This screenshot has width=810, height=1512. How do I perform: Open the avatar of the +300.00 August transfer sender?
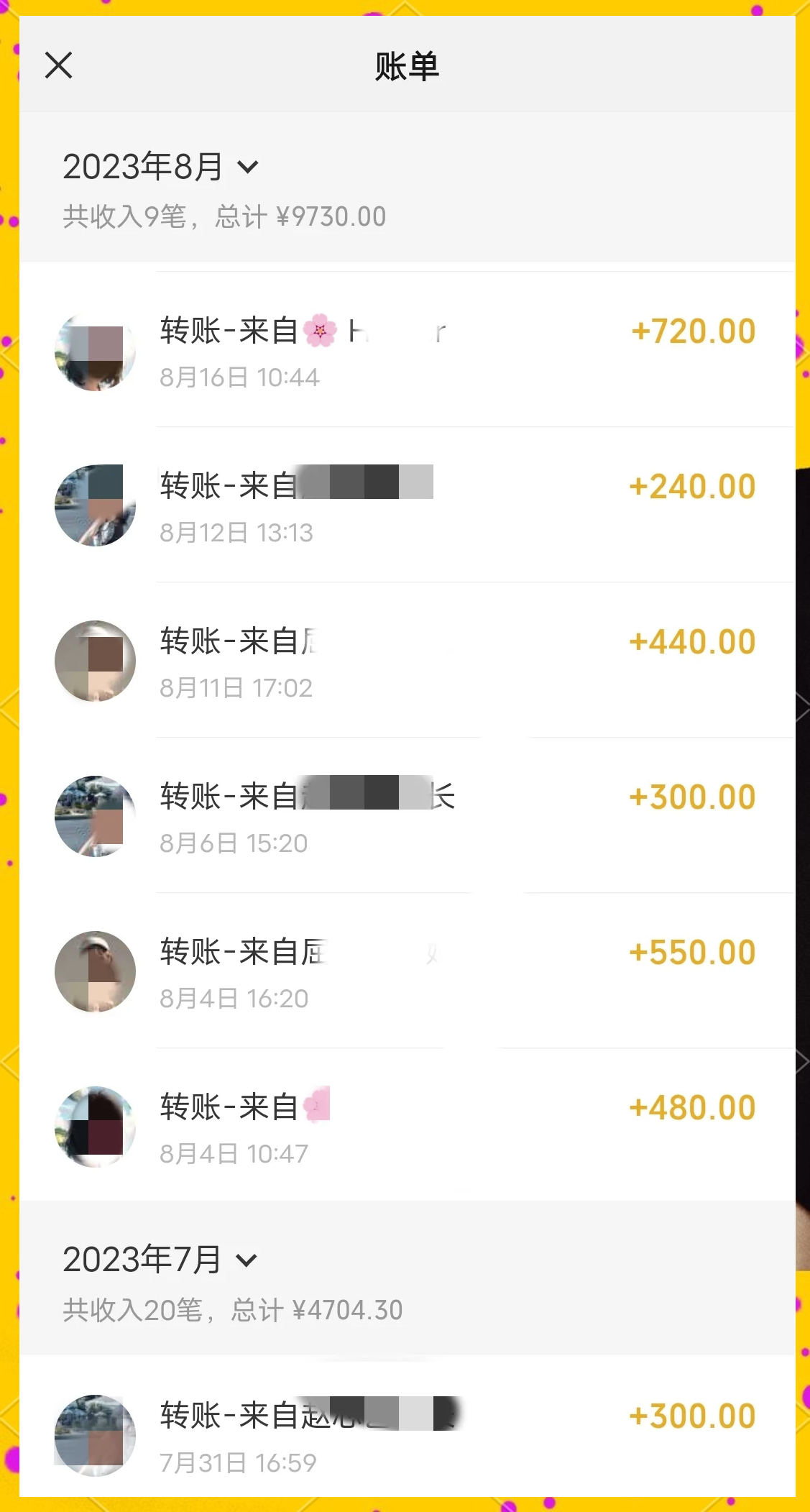point(94,816)
